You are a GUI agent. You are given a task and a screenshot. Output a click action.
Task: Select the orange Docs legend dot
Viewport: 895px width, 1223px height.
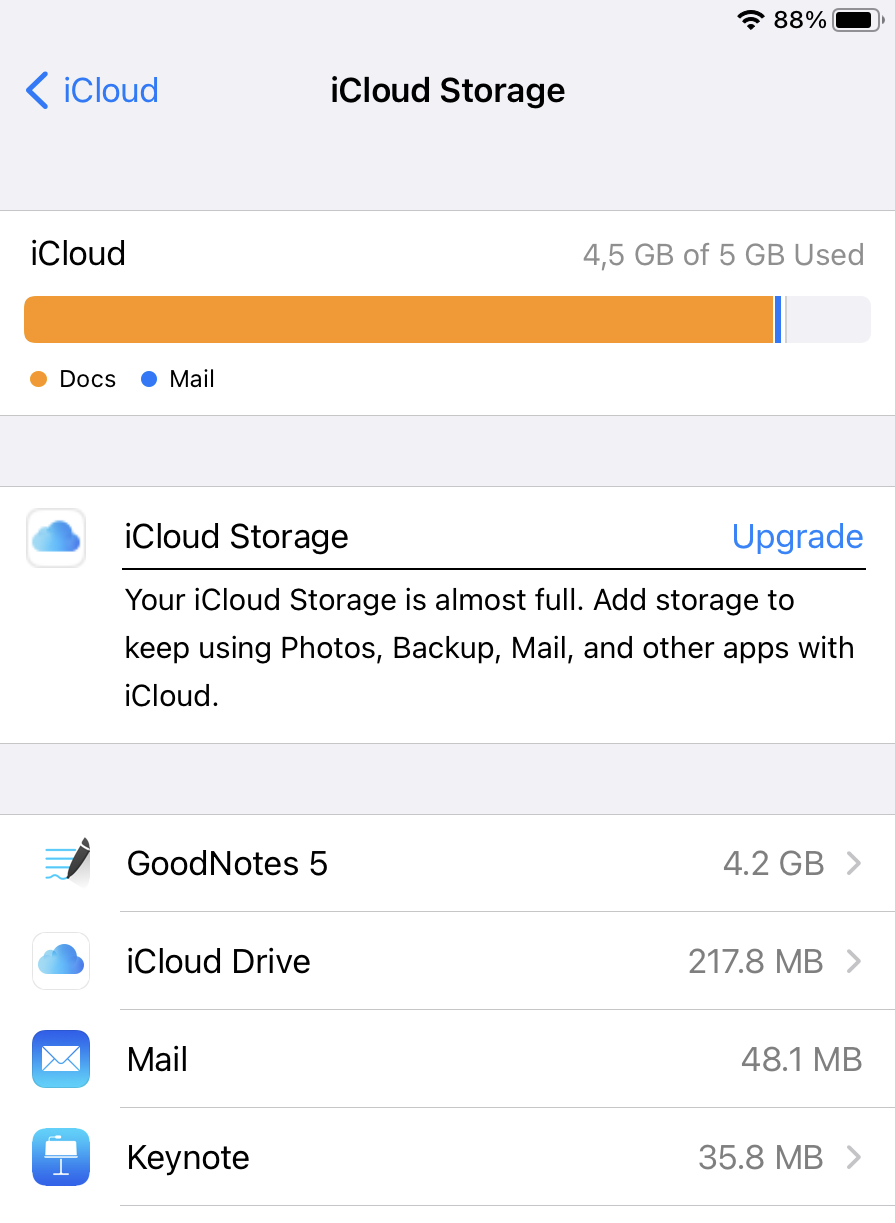[37, 379]
